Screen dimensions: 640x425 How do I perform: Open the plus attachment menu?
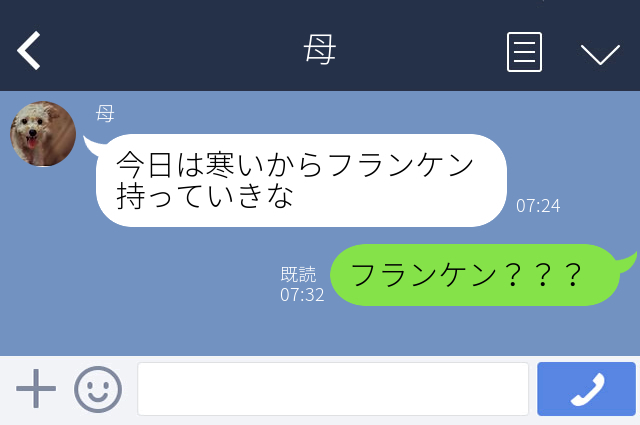coord(36,389)
